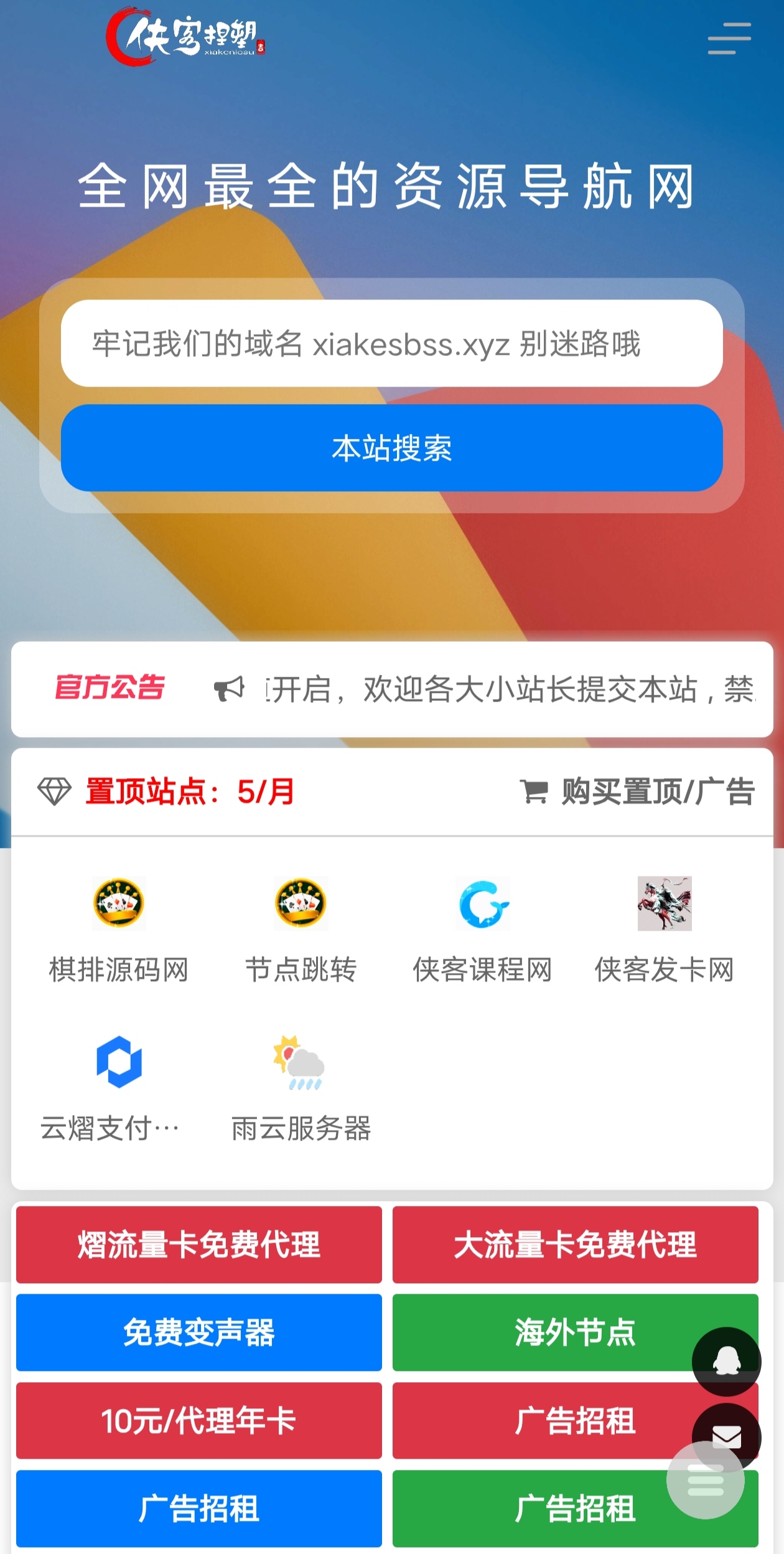Image resolution: width=784 pixels, height=1554 pixels.
Task: Open 购买置顶/广告 link
Action: point(638,792)
